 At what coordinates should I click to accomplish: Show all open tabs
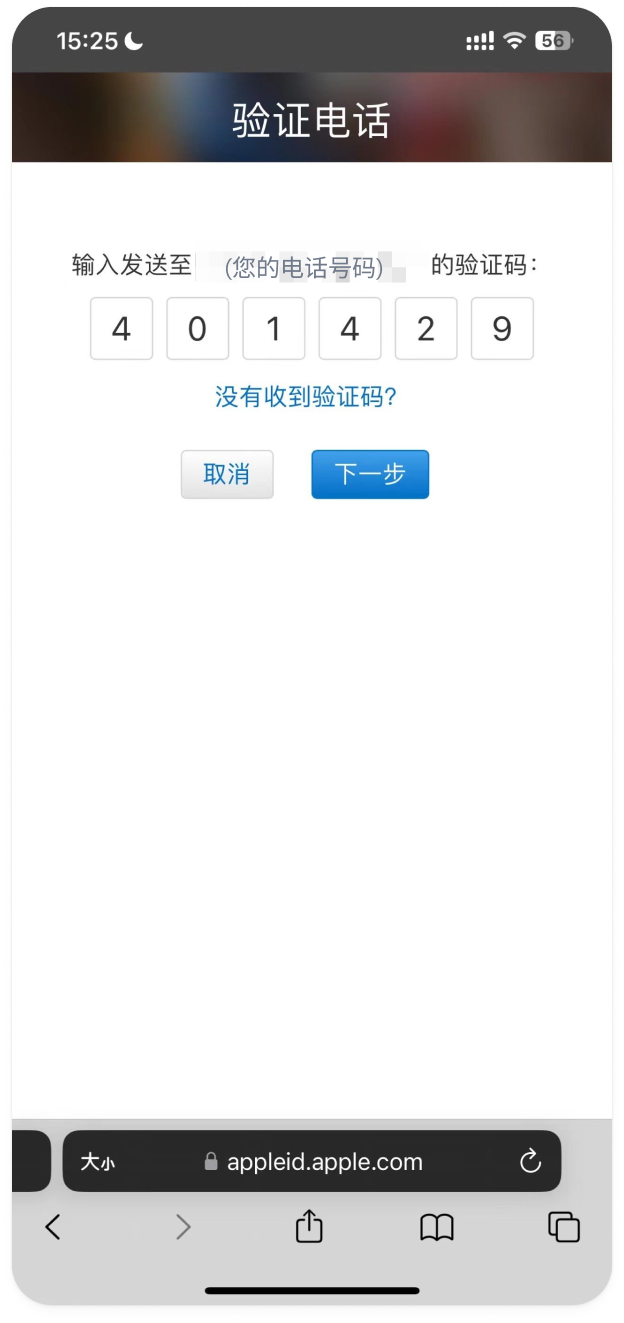[x=564, y=1227]
